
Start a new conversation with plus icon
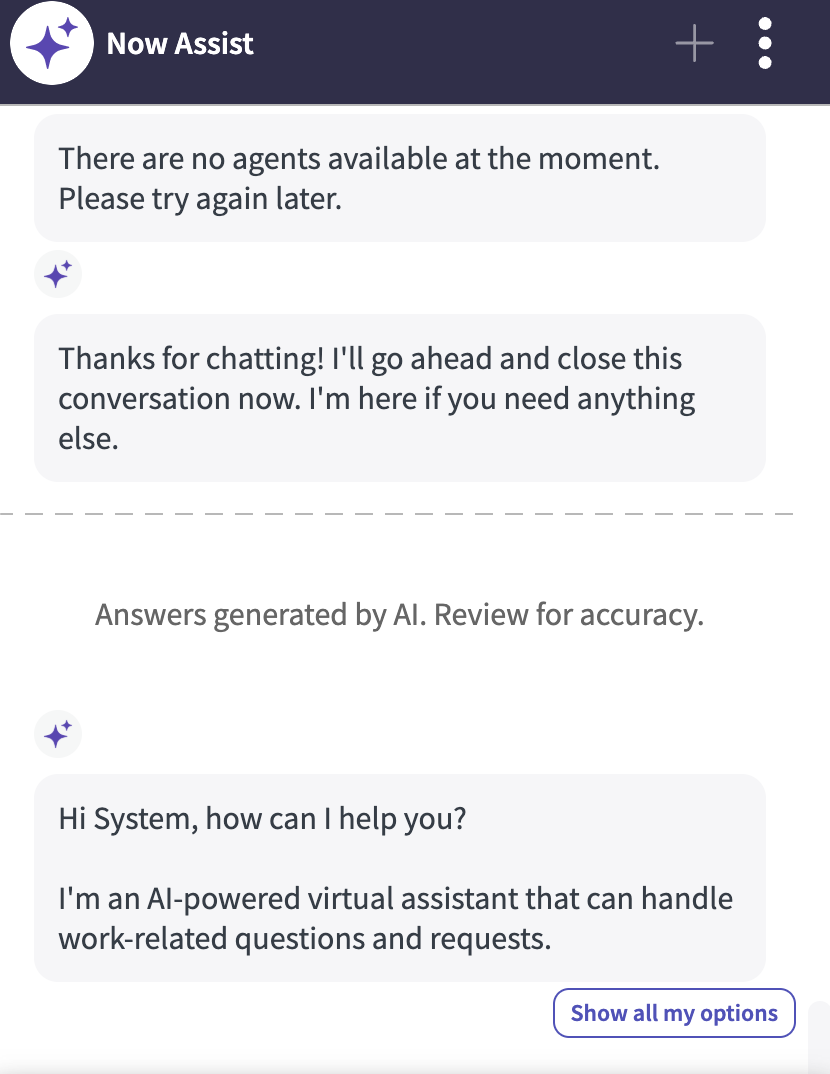[x=694, y=44]
